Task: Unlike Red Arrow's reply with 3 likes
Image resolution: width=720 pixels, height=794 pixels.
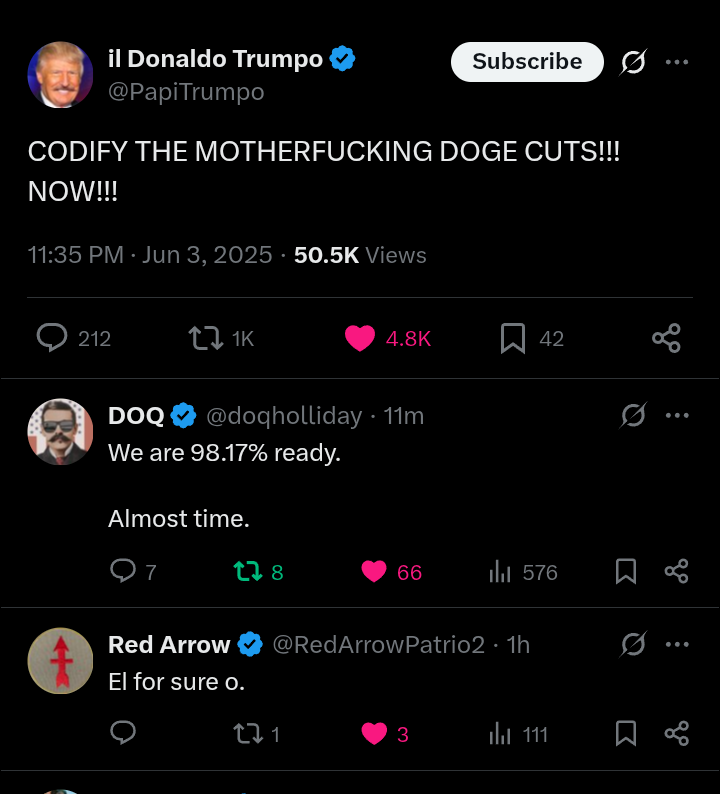Action: [374, 734]
